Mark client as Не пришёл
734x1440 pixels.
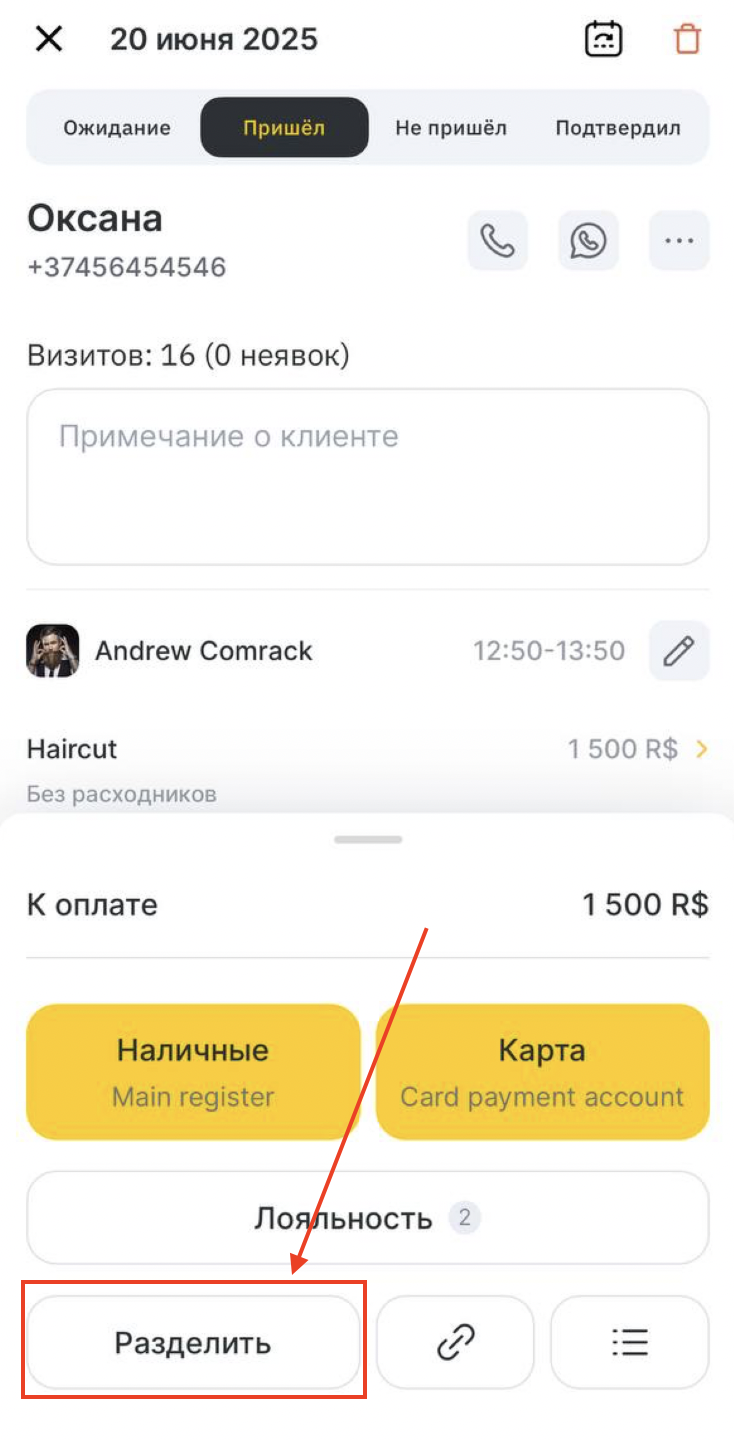451,128
